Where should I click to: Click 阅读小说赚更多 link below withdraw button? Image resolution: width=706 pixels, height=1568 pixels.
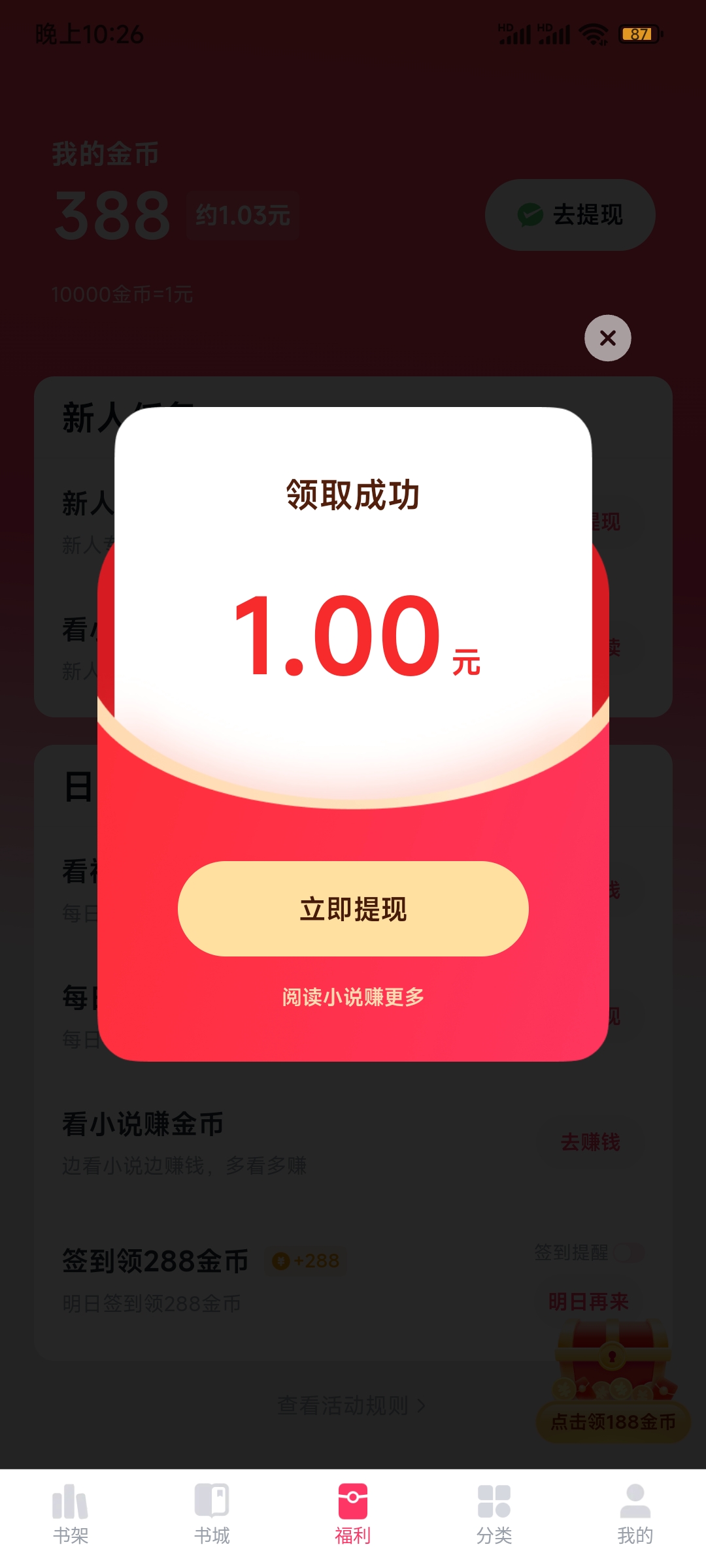(x=353, y=998)
